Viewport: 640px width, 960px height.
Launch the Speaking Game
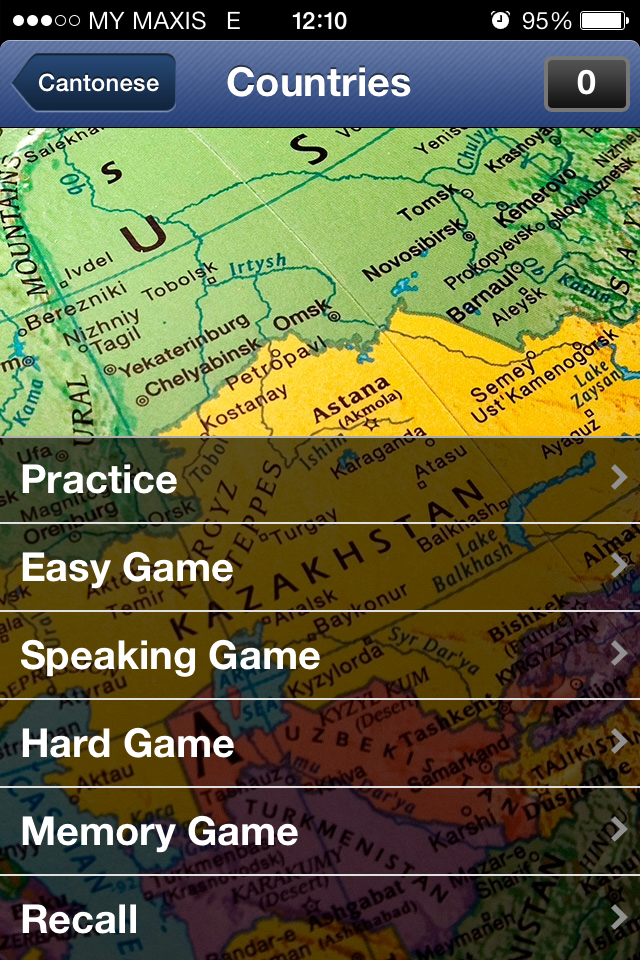coord(320,656)
